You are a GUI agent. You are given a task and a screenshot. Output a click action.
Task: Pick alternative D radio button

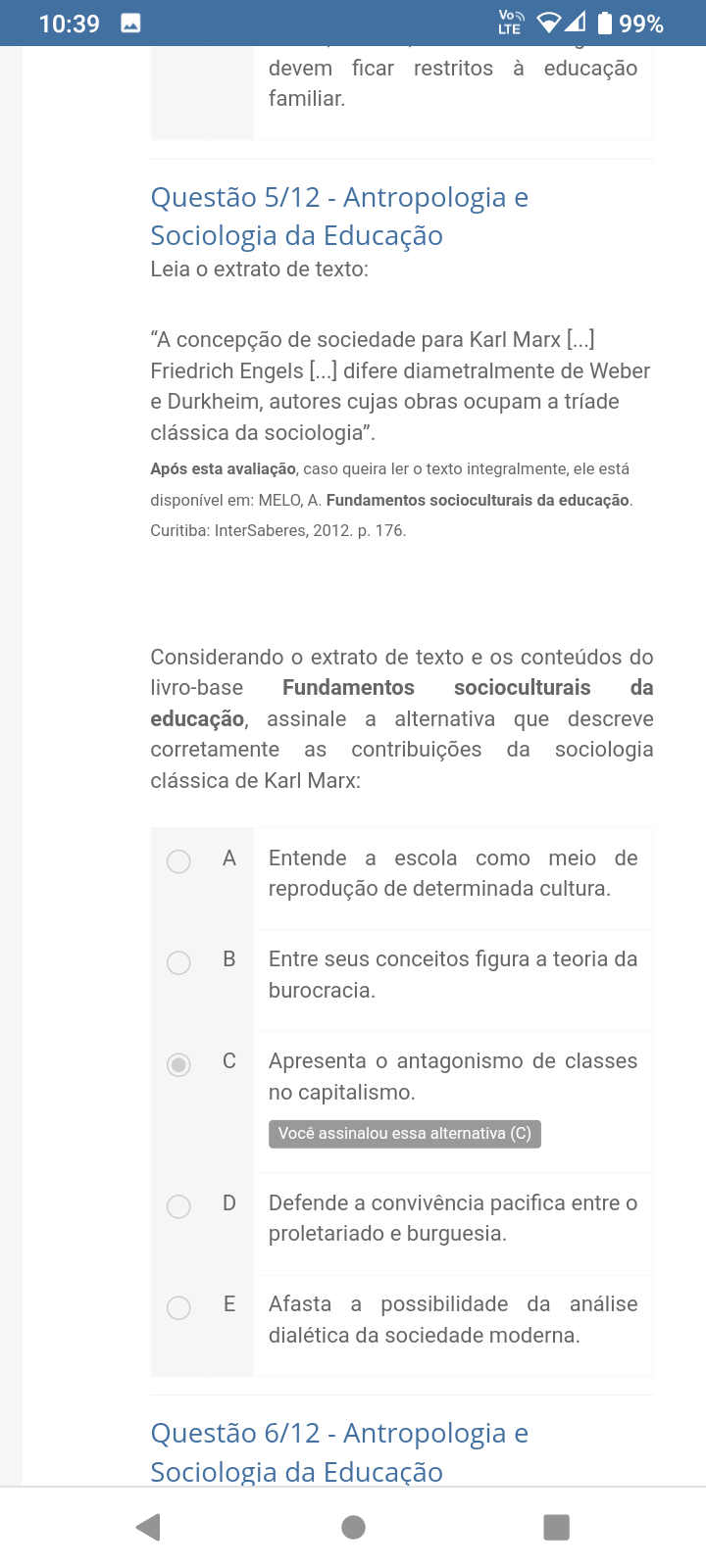tap(178, 1206)
